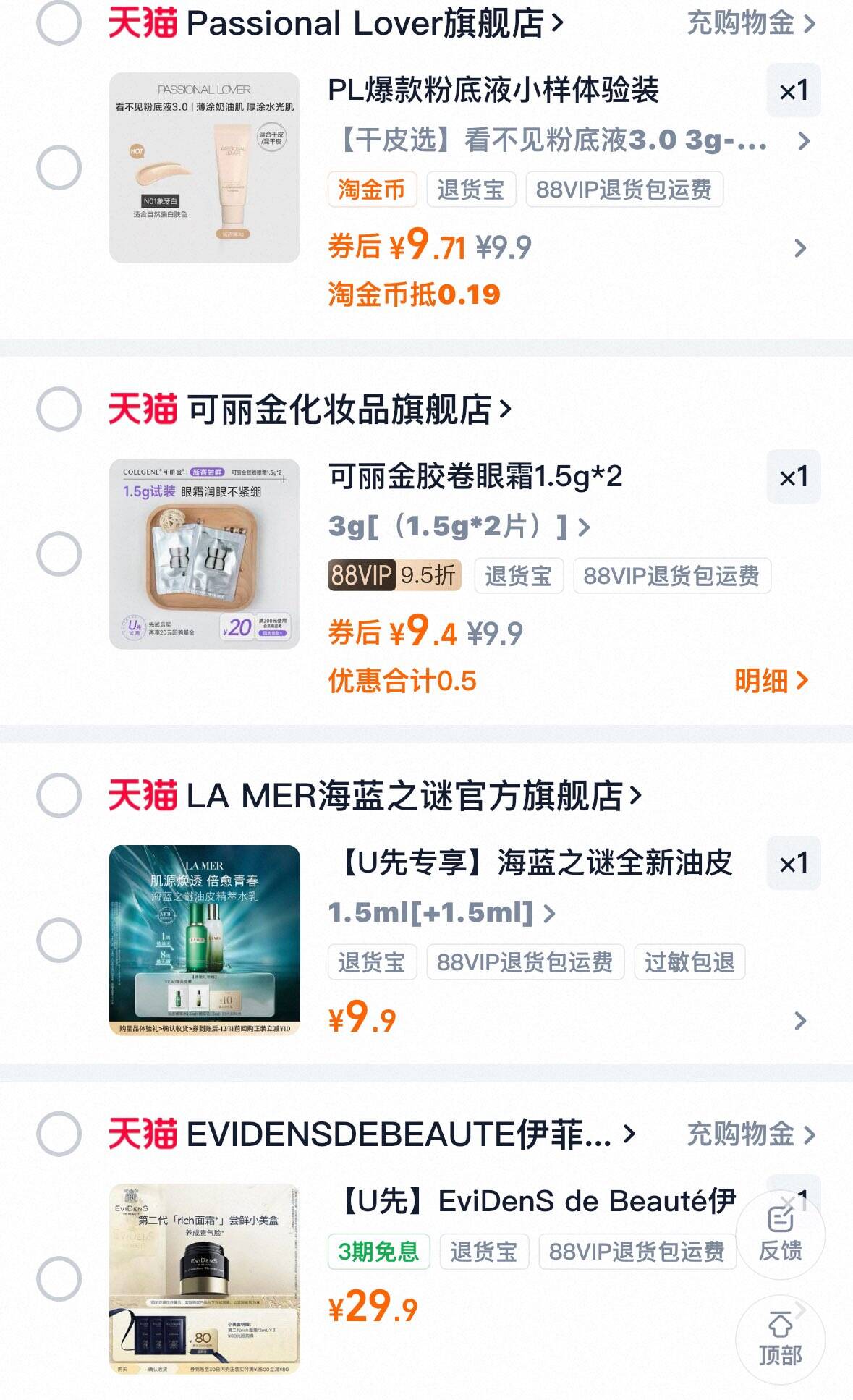Viewport: 853px width, 1400px height.
Task: Click the EviDenS rich面霜 product thumbnail
Action: 205,1294
